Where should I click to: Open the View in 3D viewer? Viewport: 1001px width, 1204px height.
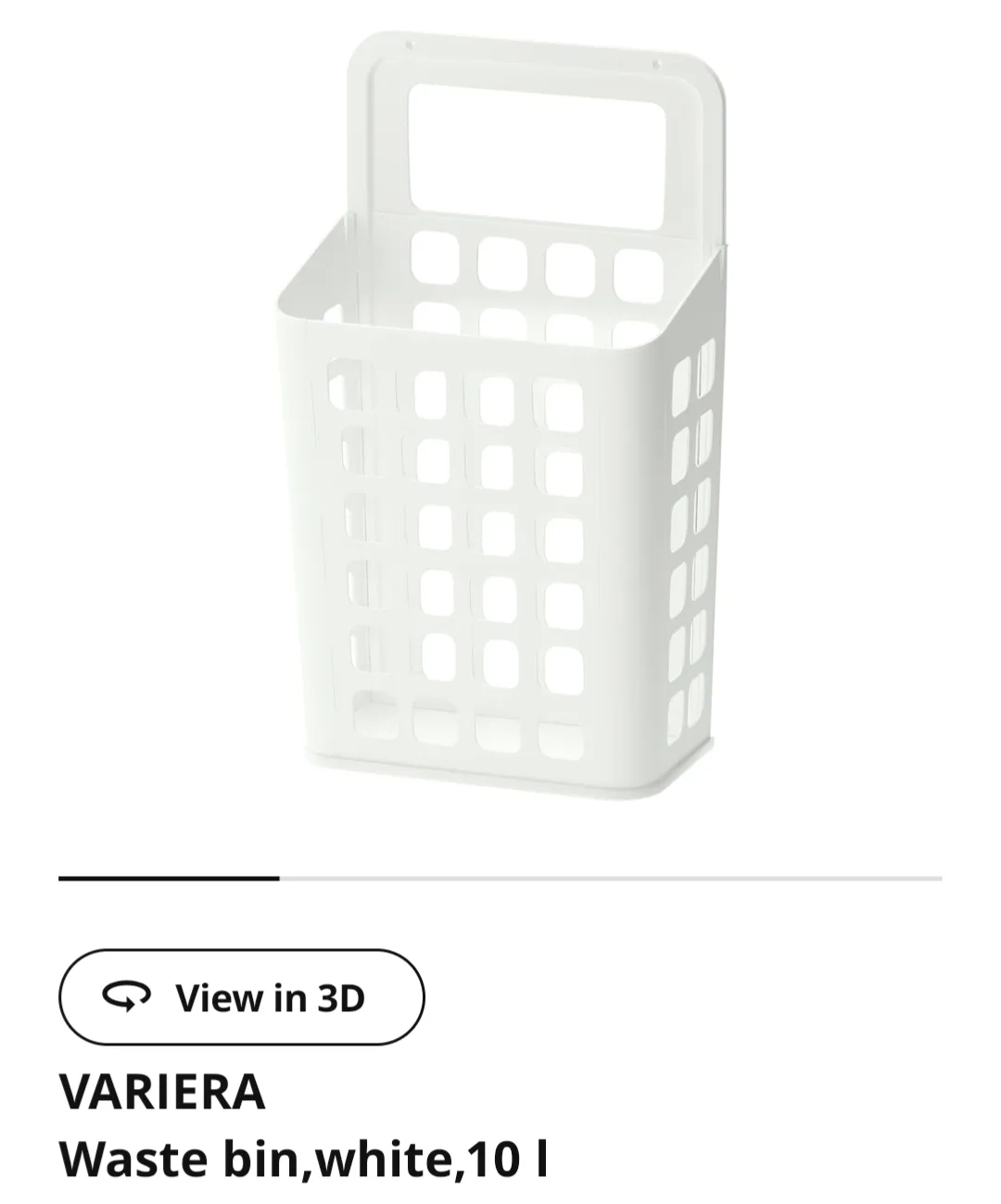[x=241, y=997]
